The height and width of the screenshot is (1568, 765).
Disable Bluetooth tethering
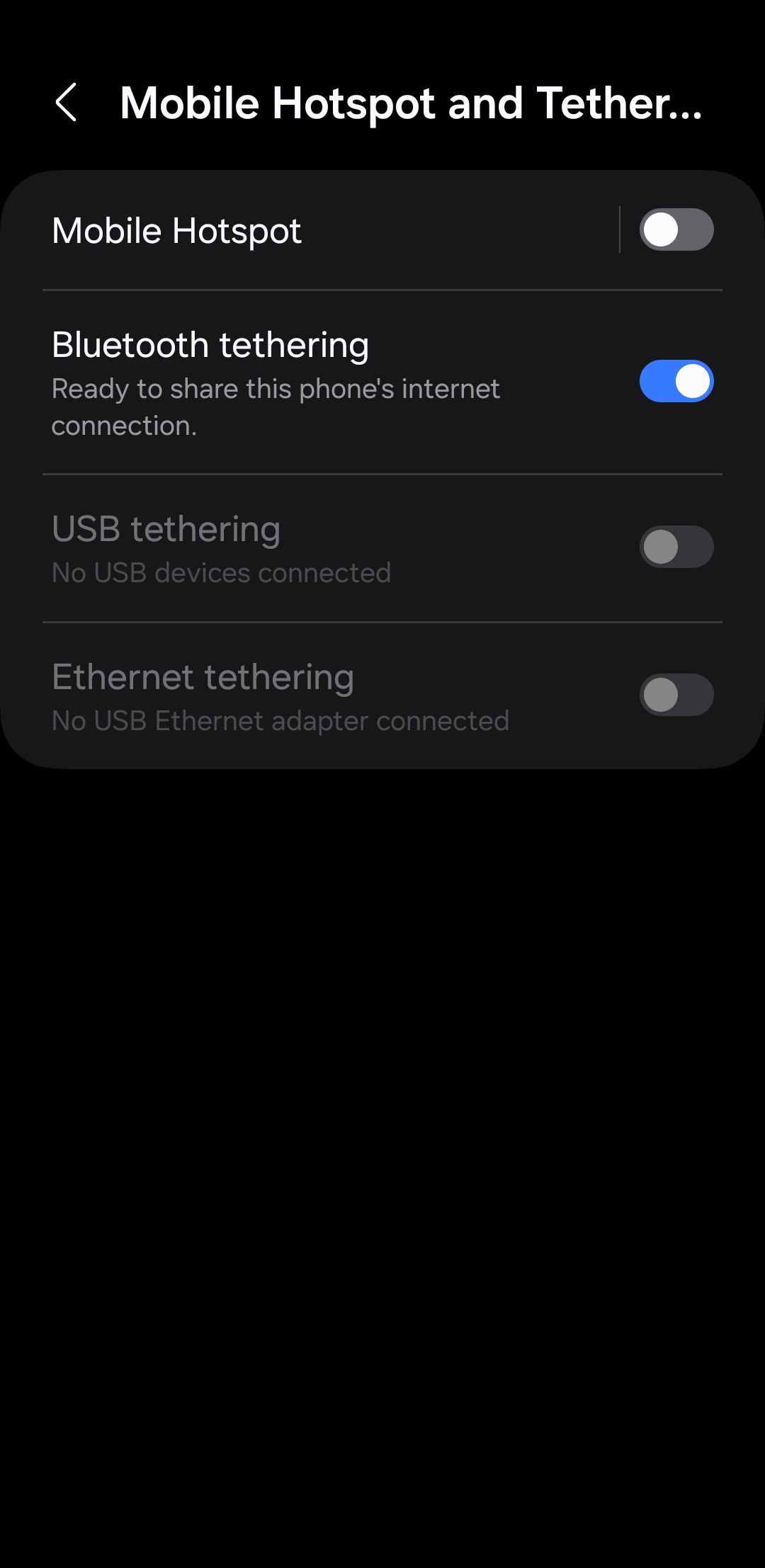[x=676, y=381]
